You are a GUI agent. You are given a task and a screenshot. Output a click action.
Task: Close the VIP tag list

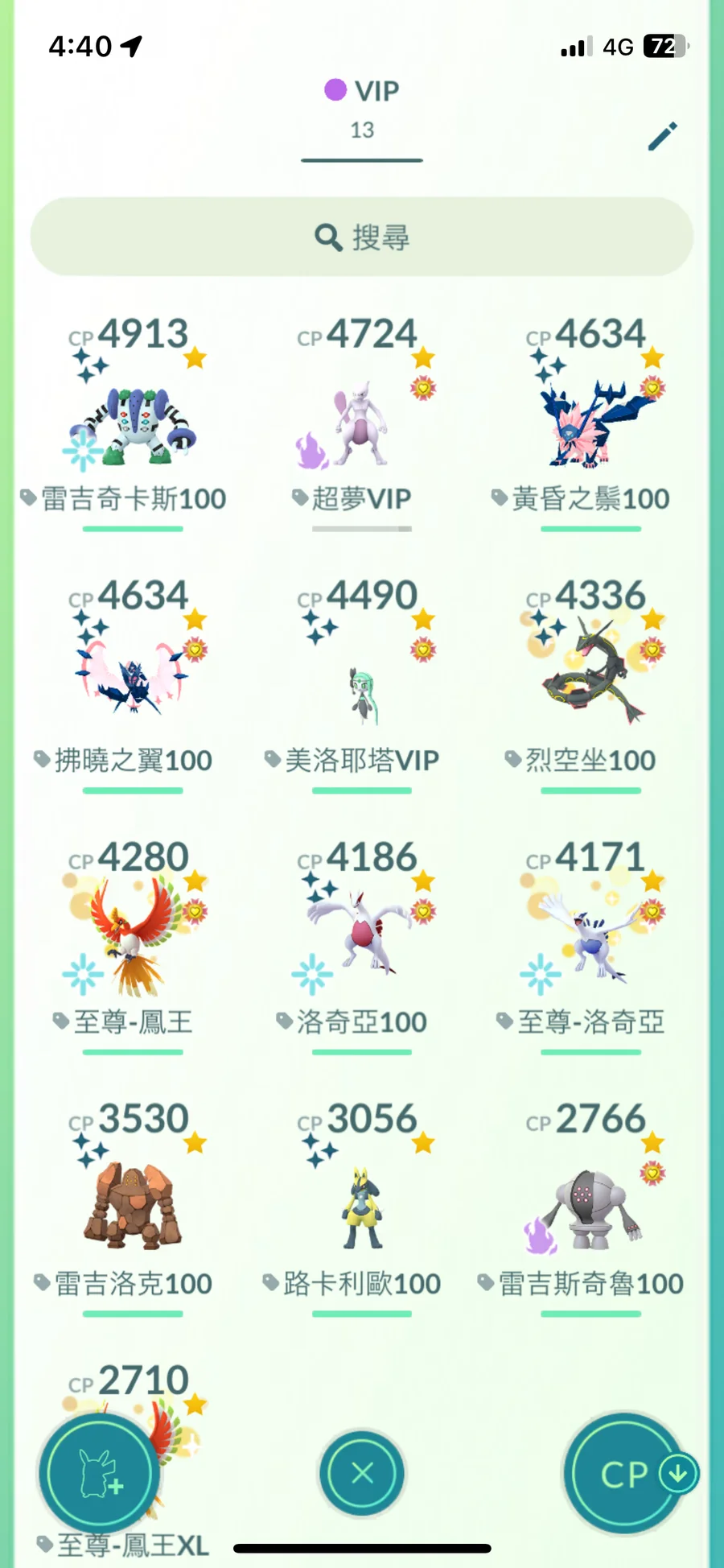pyautogui.click(x=362, y=1473)
